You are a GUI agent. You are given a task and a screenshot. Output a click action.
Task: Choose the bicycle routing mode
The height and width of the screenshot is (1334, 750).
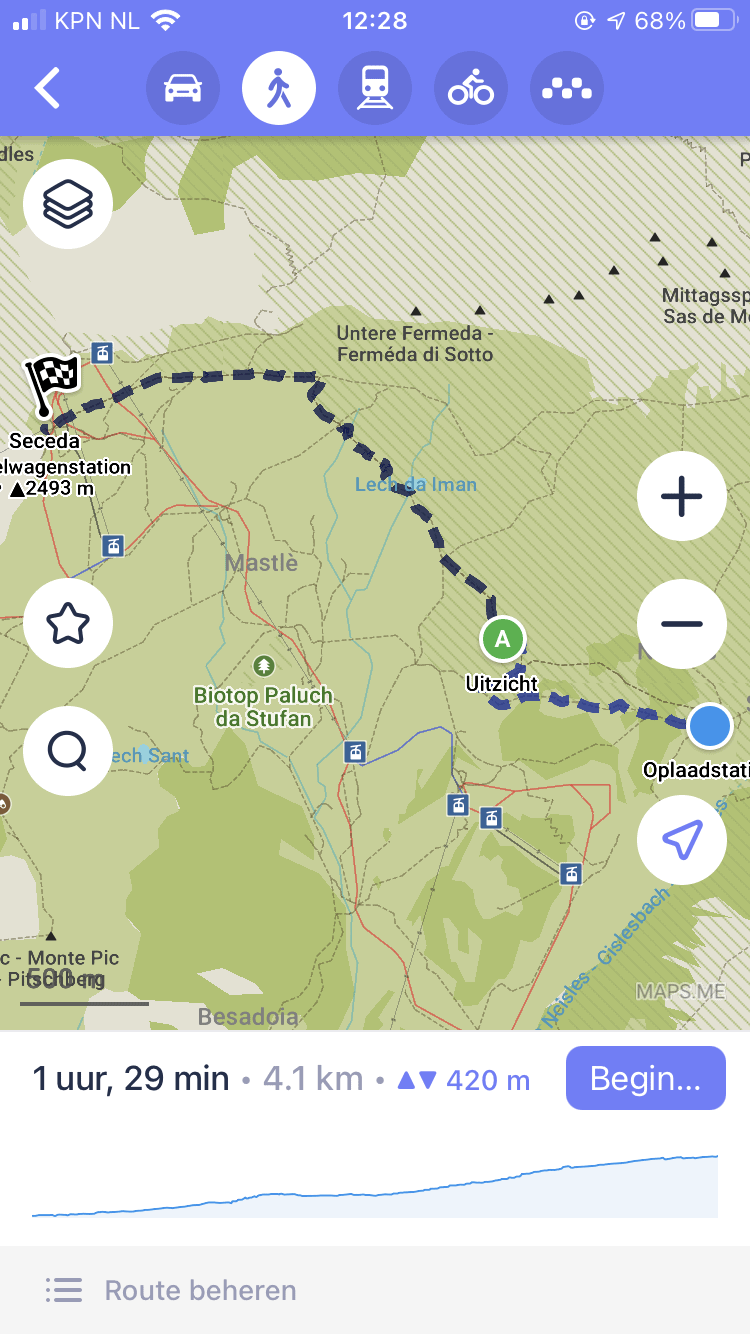tap(471, 88)
